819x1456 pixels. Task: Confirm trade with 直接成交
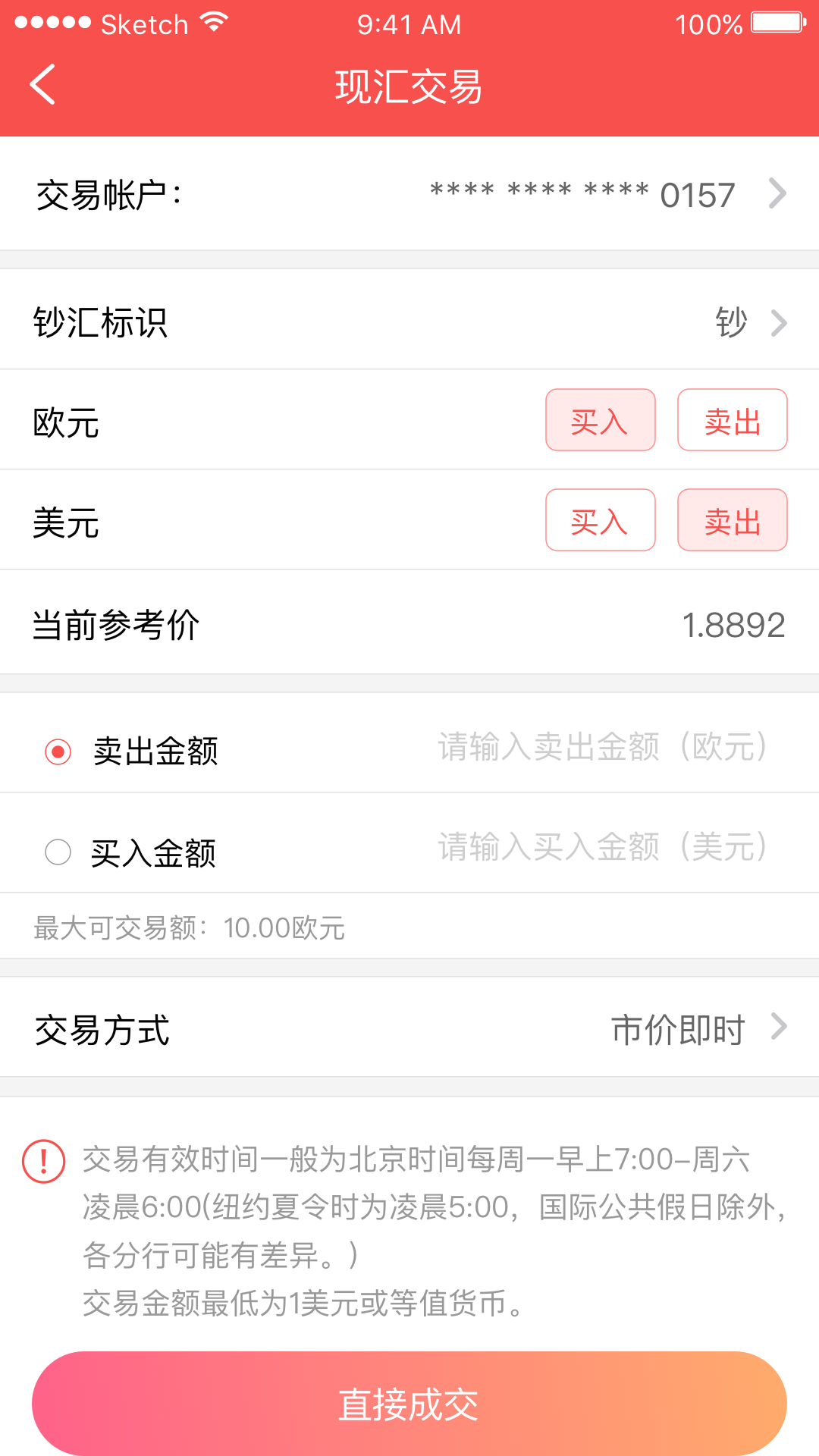coord(409,1404)
